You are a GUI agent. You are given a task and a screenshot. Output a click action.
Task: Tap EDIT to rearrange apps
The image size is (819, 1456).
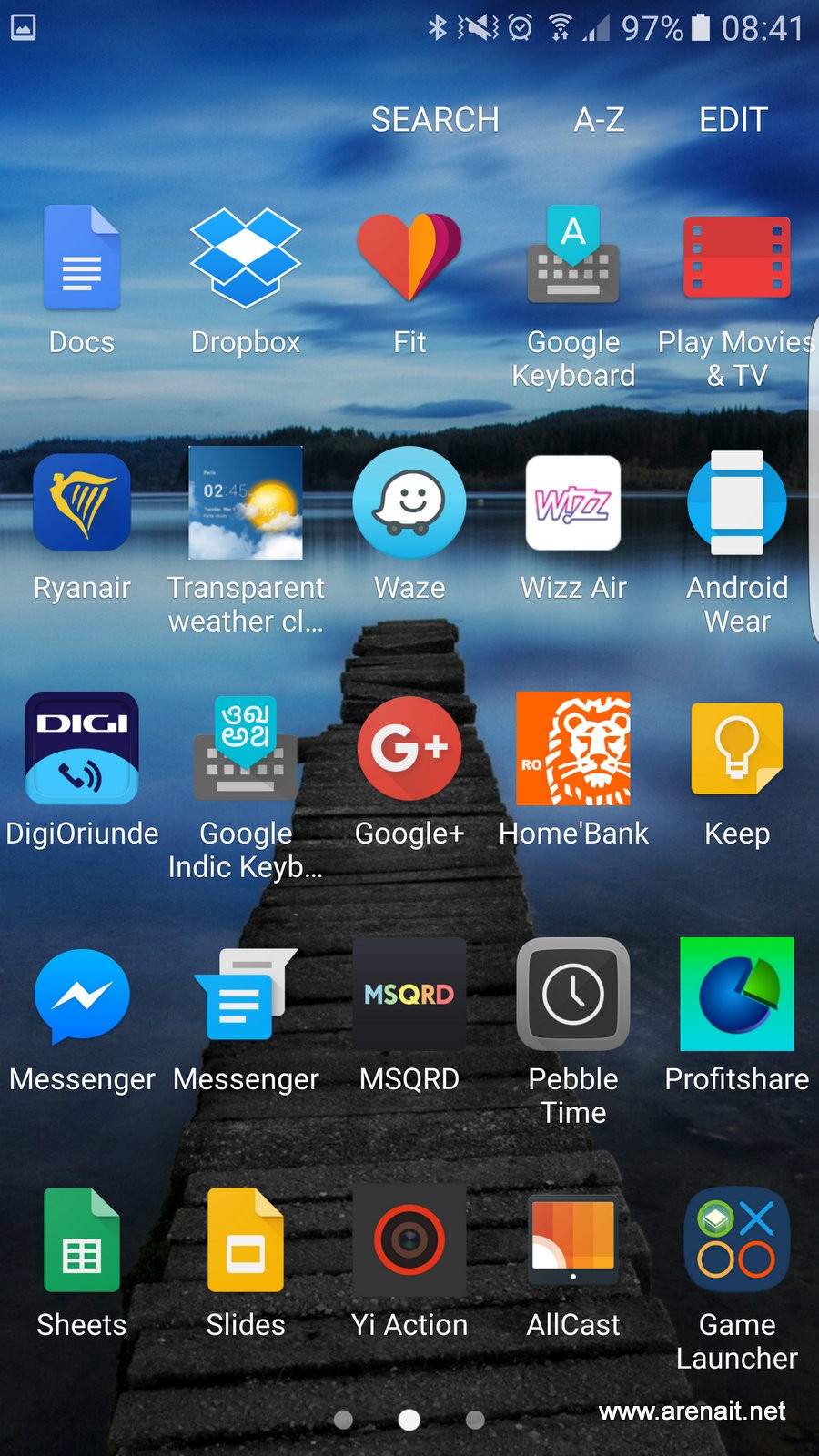tap(733, 119)
